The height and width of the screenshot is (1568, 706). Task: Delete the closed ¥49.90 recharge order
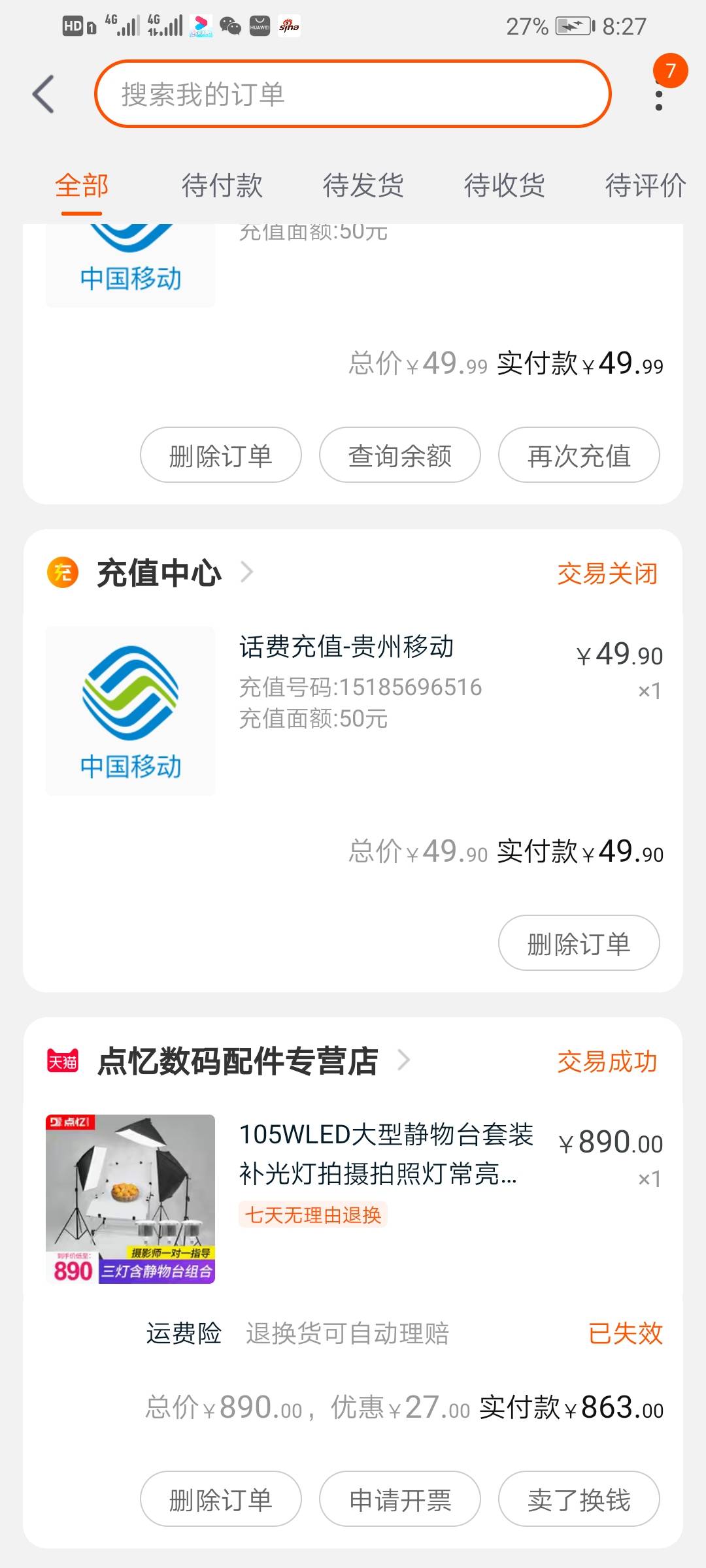point(579,943)
